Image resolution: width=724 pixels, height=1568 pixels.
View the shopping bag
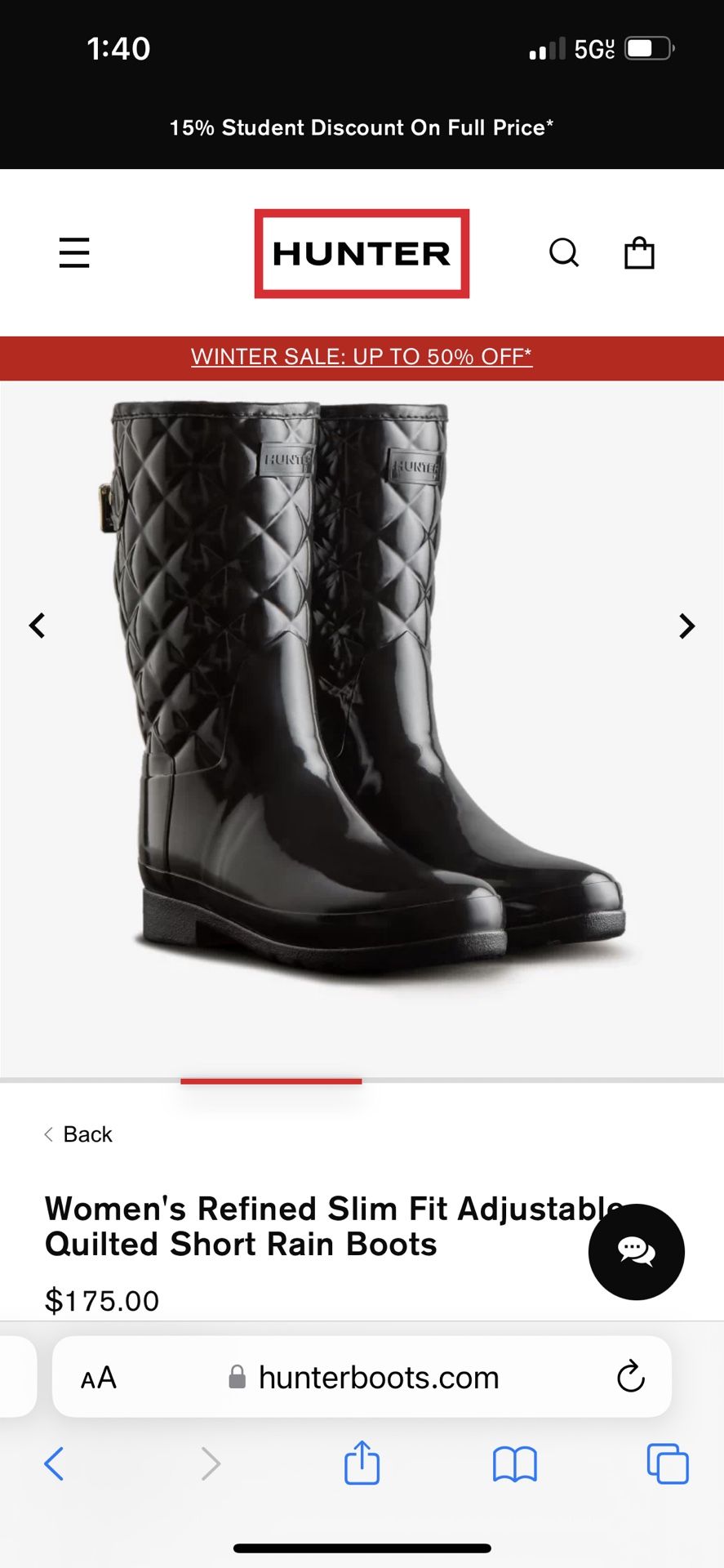[x=639, y=253]
